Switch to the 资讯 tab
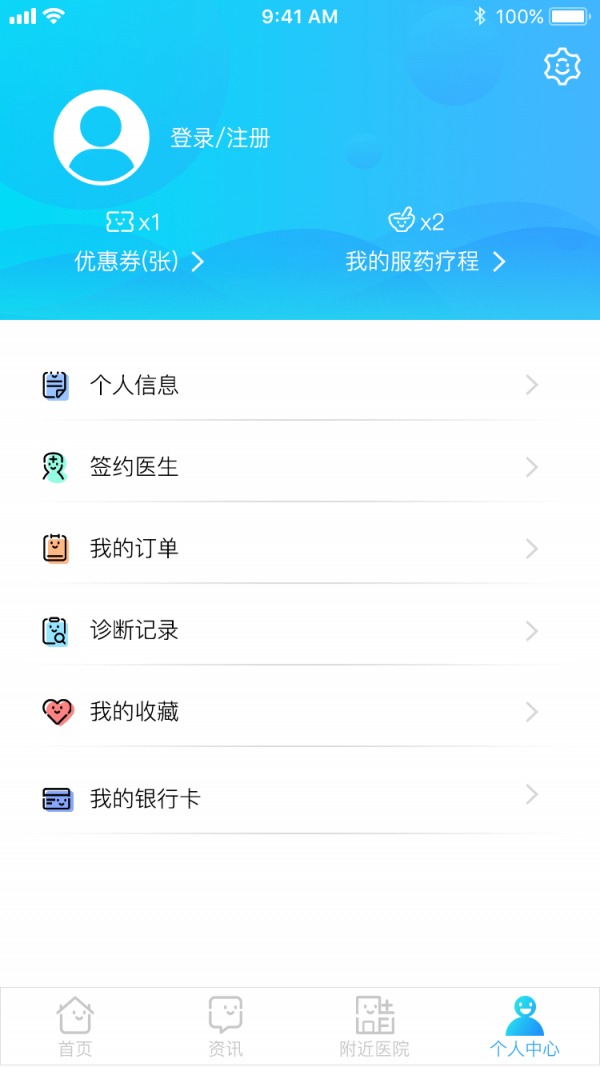This screenshot has width=600, height=1067. [x=225, y=1027]
